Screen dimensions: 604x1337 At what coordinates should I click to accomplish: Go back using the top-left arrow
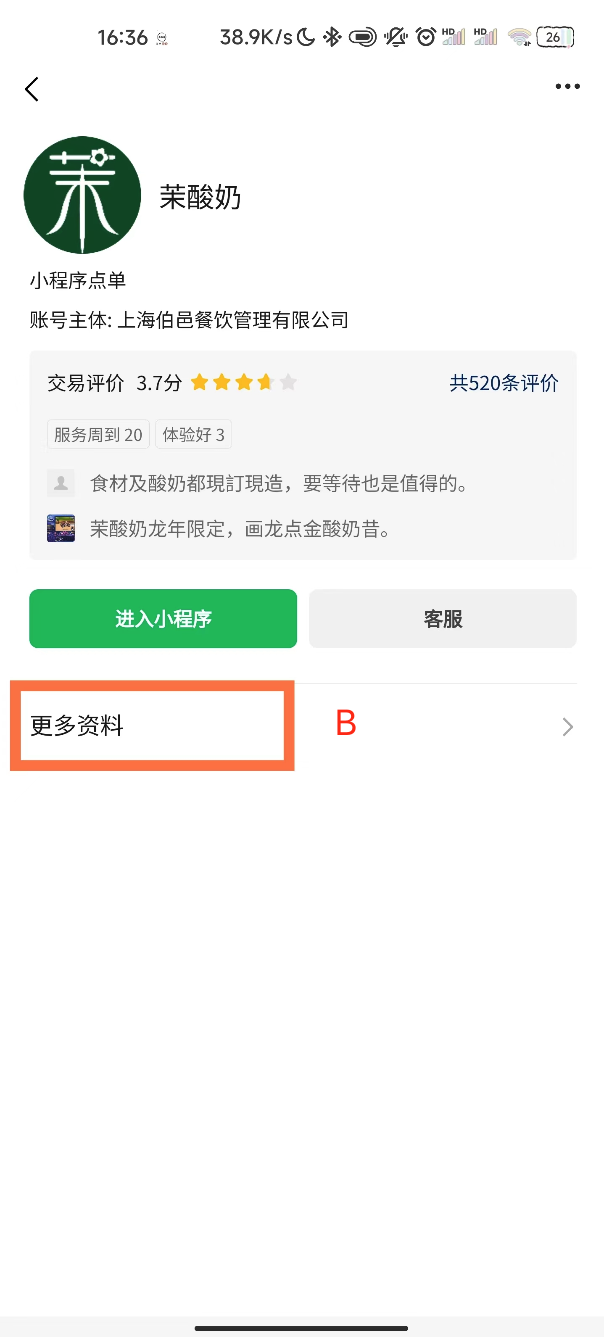(32, 89)
